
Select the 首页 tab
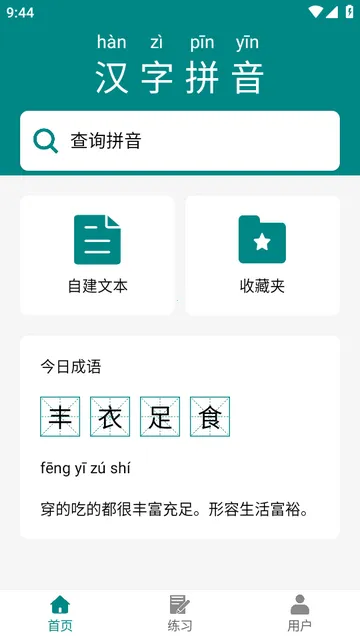[x=60, y=613]
